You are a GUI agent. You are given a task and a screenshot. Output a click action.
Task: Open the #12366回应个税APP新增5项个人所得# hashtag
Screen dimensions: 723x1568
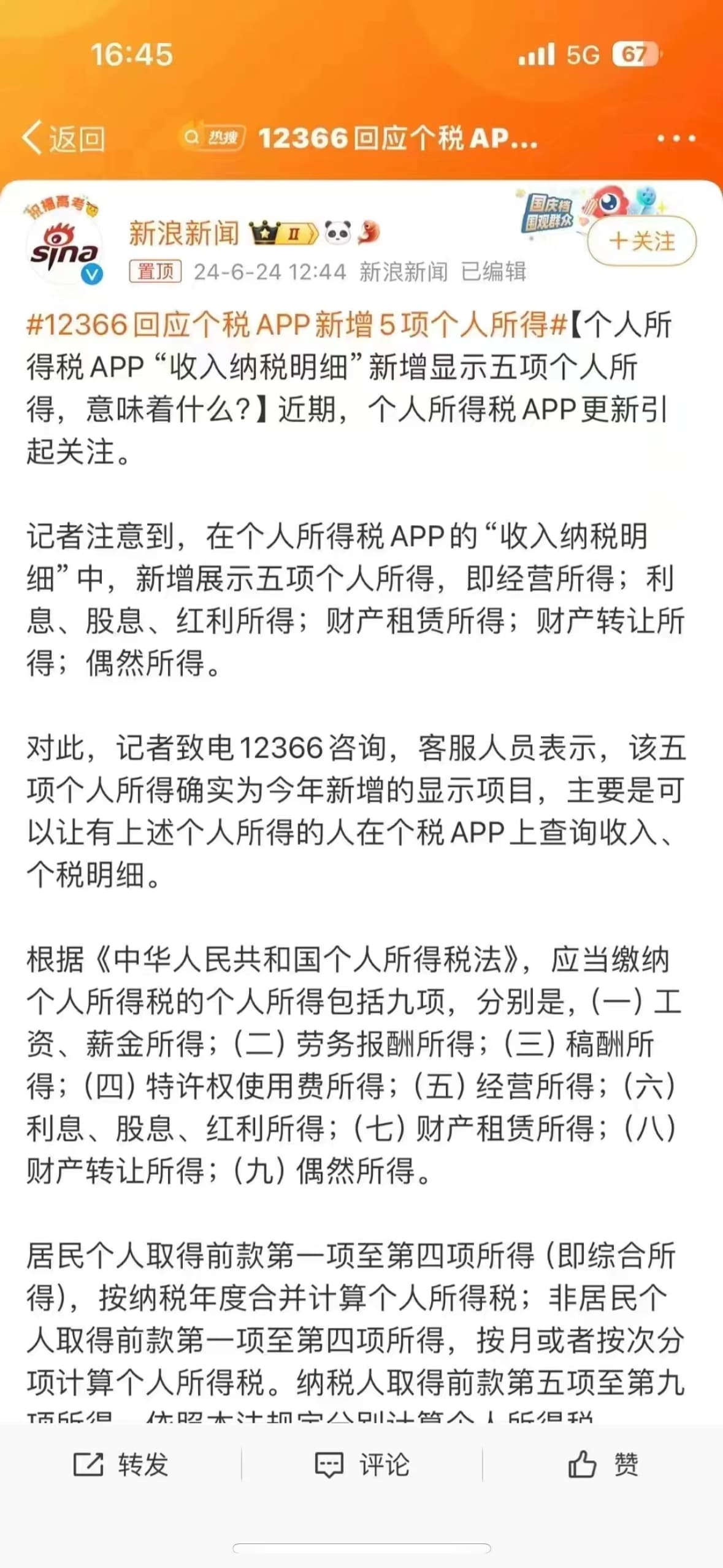click(x=297, y=325)
